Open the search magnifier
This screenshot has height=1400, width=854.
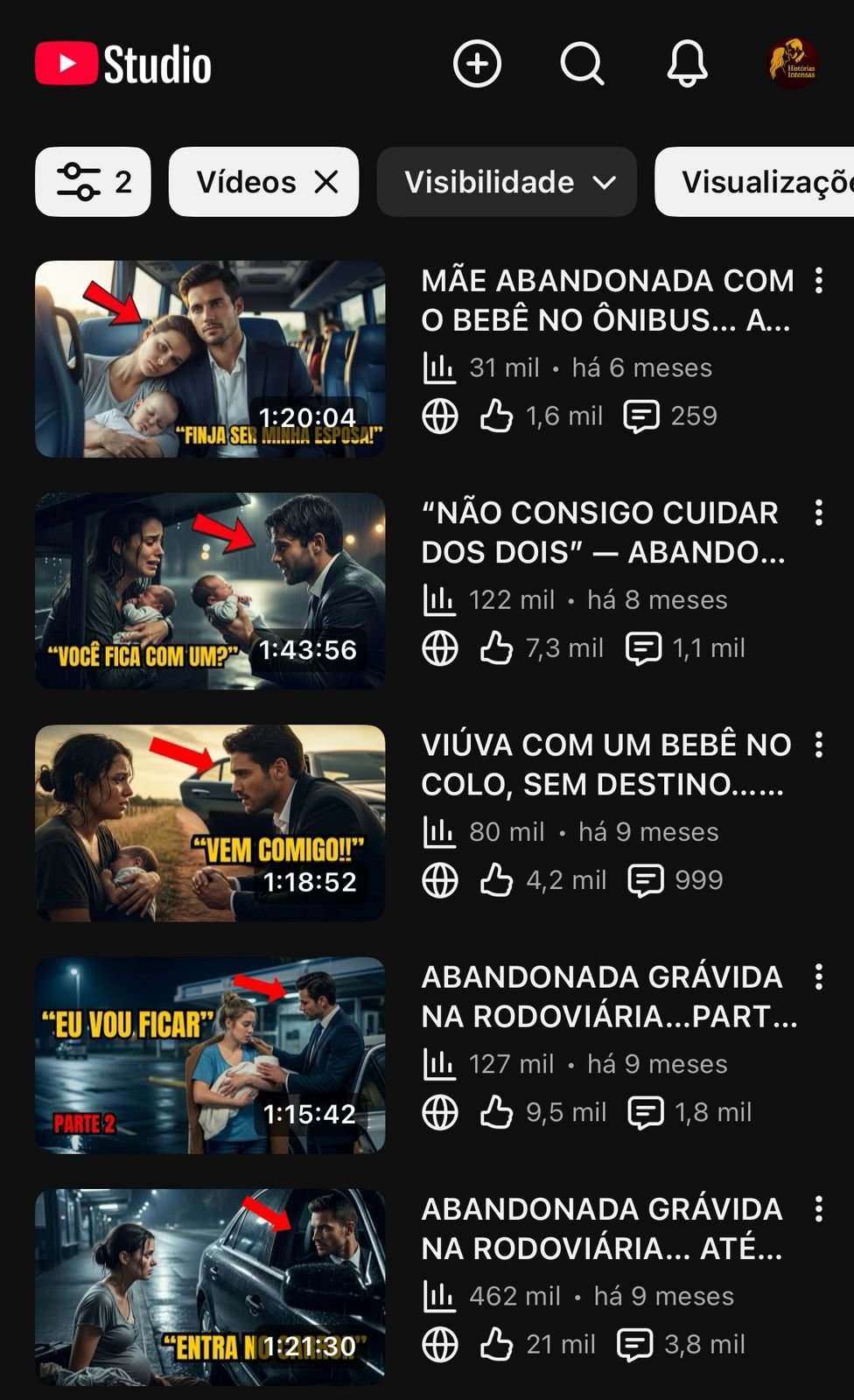pyautogui.click(x=583, y=64)
